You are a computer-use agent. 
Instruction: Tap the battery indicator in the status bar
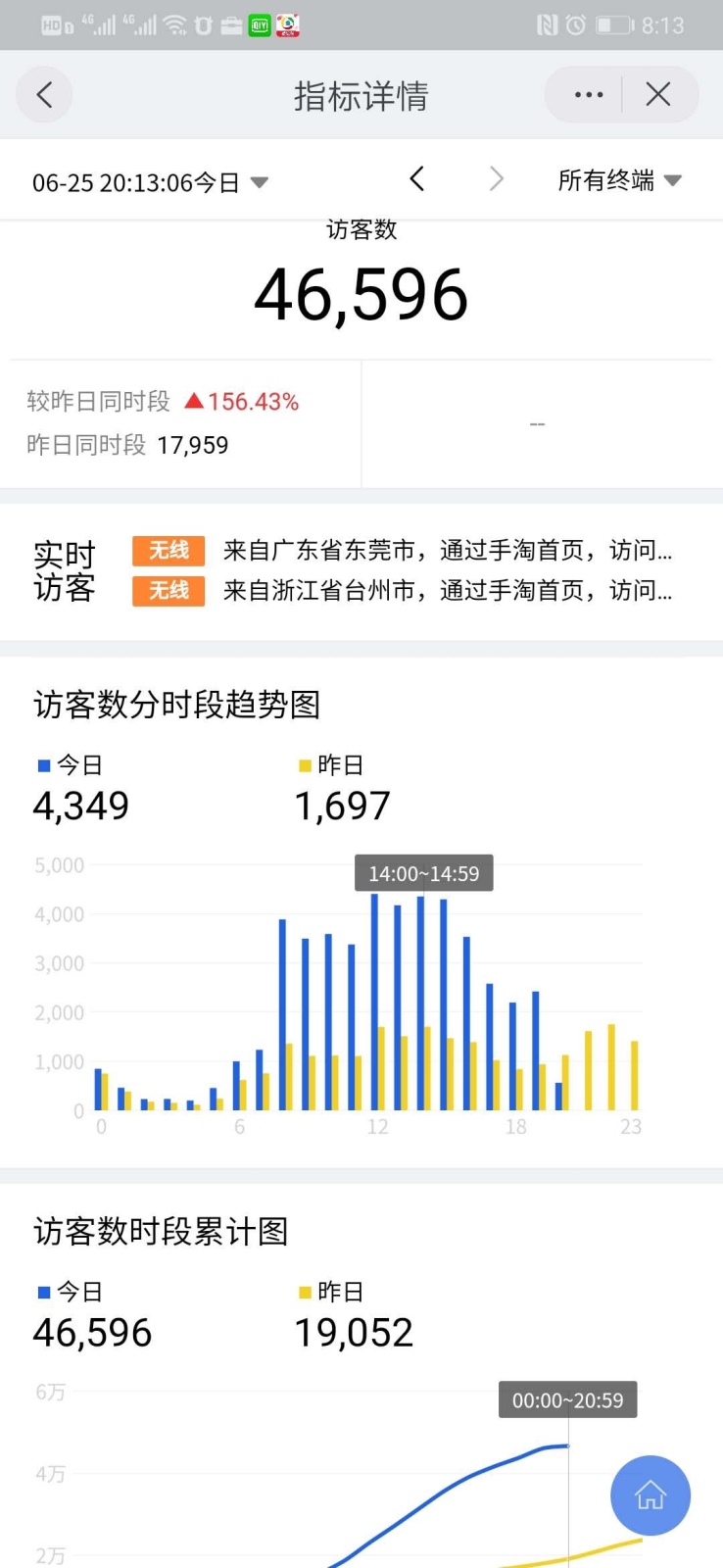coord(613,24)
